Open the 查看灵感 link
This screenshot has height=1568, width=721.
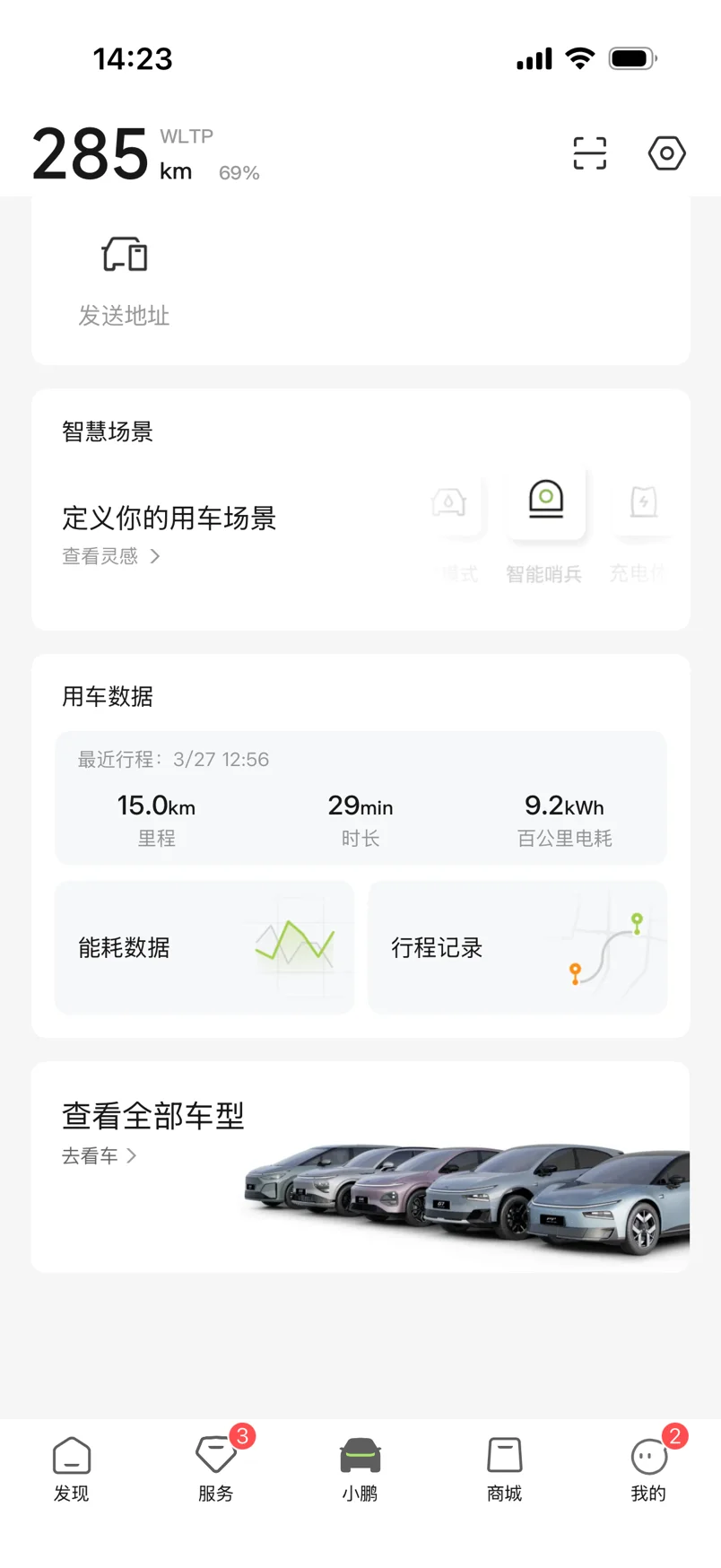[x=110, y=556]
